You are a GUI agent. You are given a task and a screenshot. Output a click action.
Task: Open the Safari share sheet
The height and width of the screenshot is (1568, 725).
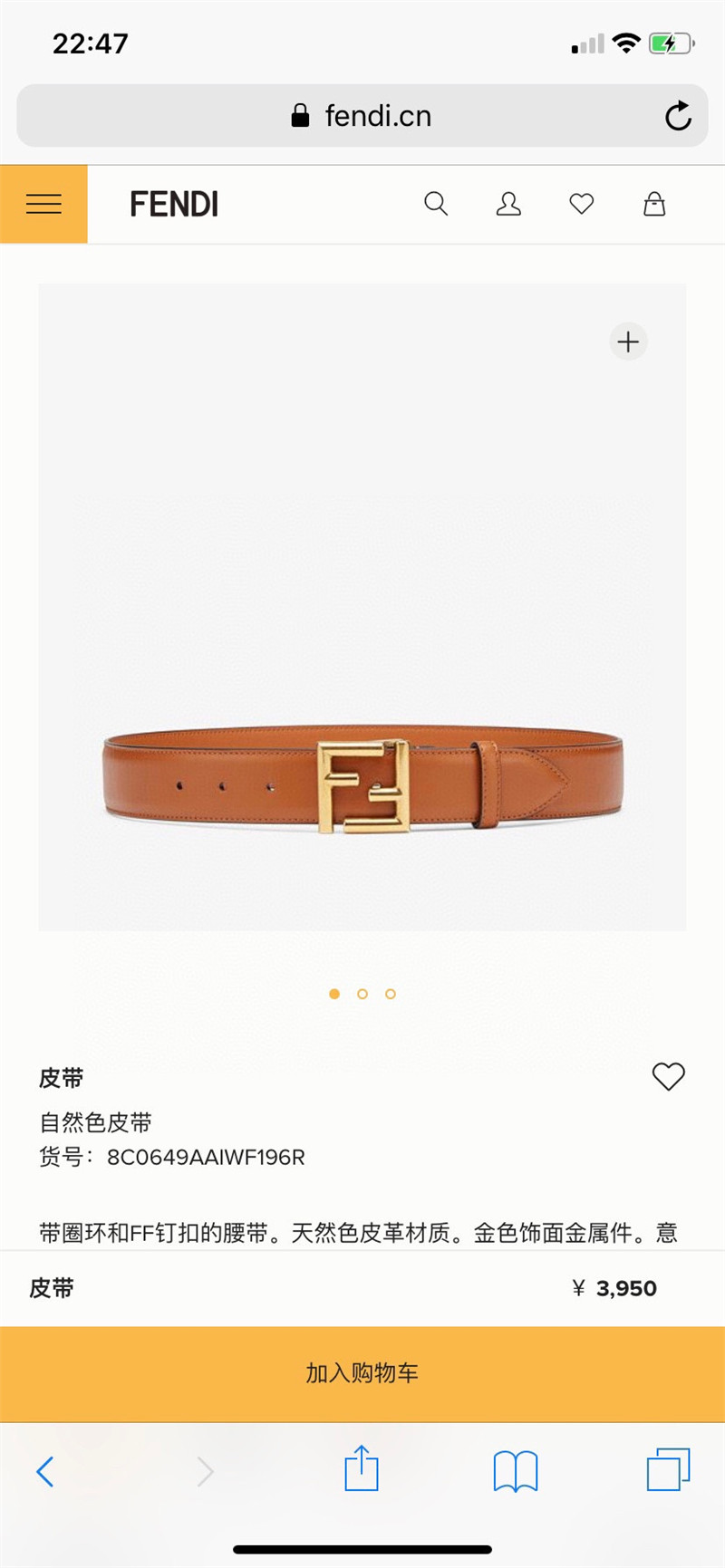coord(362,1468)
